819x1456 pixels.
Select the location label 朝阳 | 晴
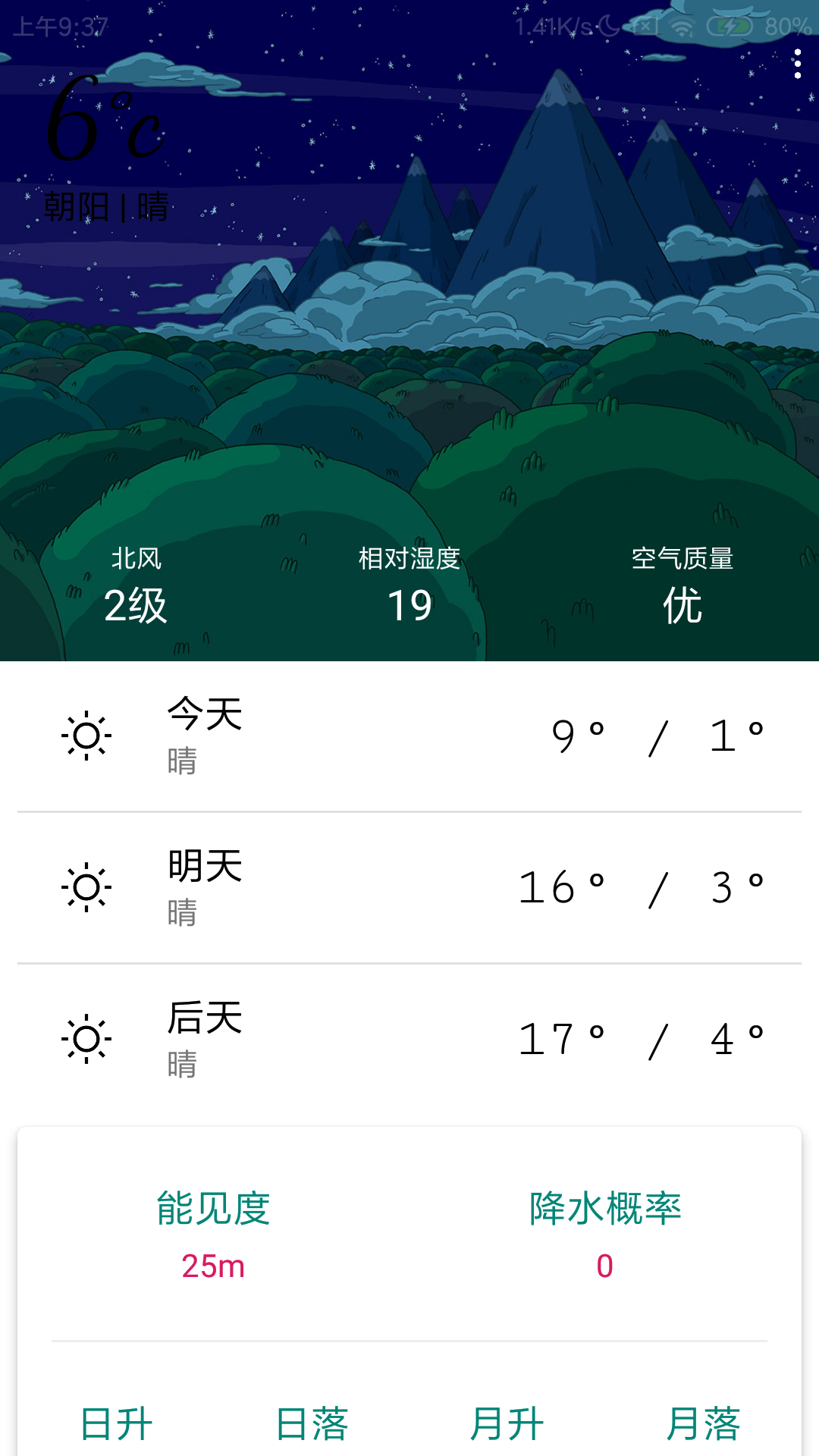(106, 206)
